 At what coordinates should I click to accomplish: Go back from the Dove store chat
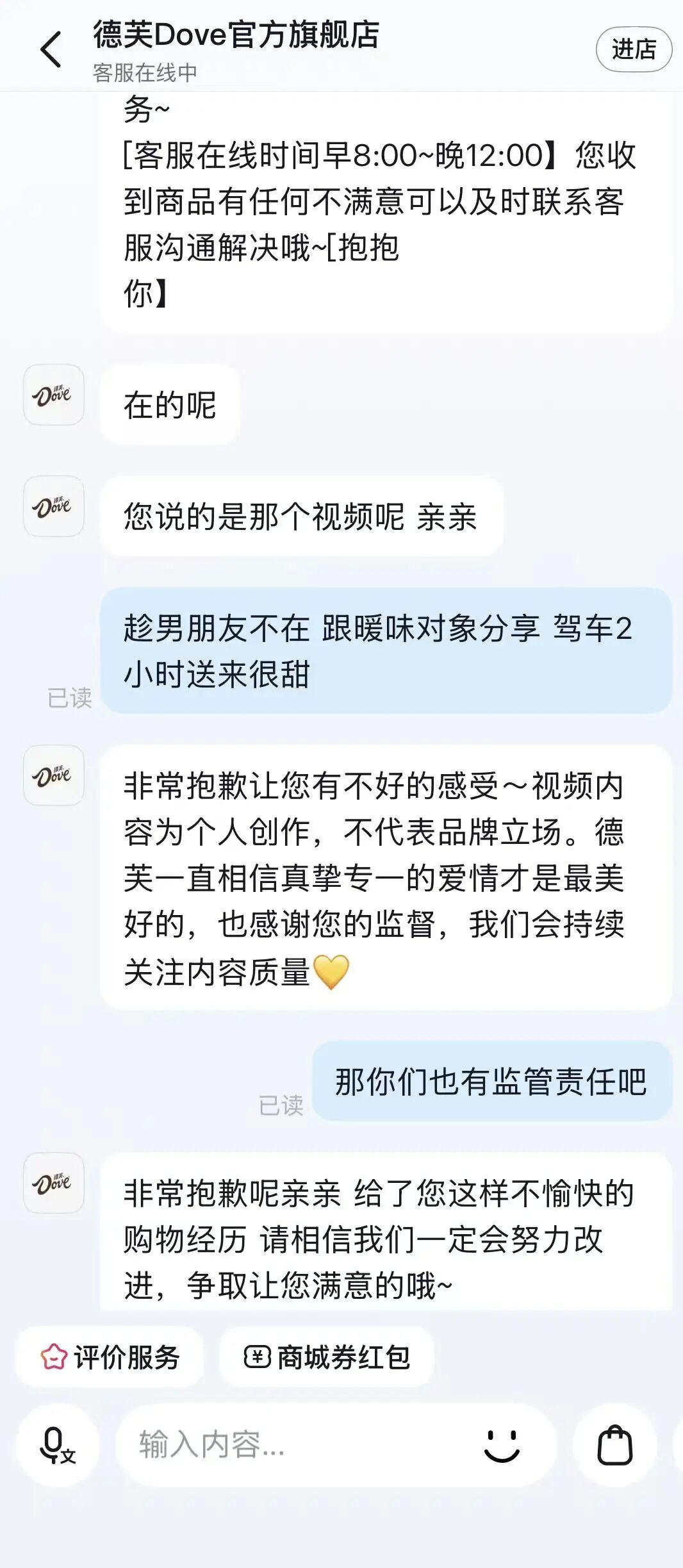click(51, 49)
